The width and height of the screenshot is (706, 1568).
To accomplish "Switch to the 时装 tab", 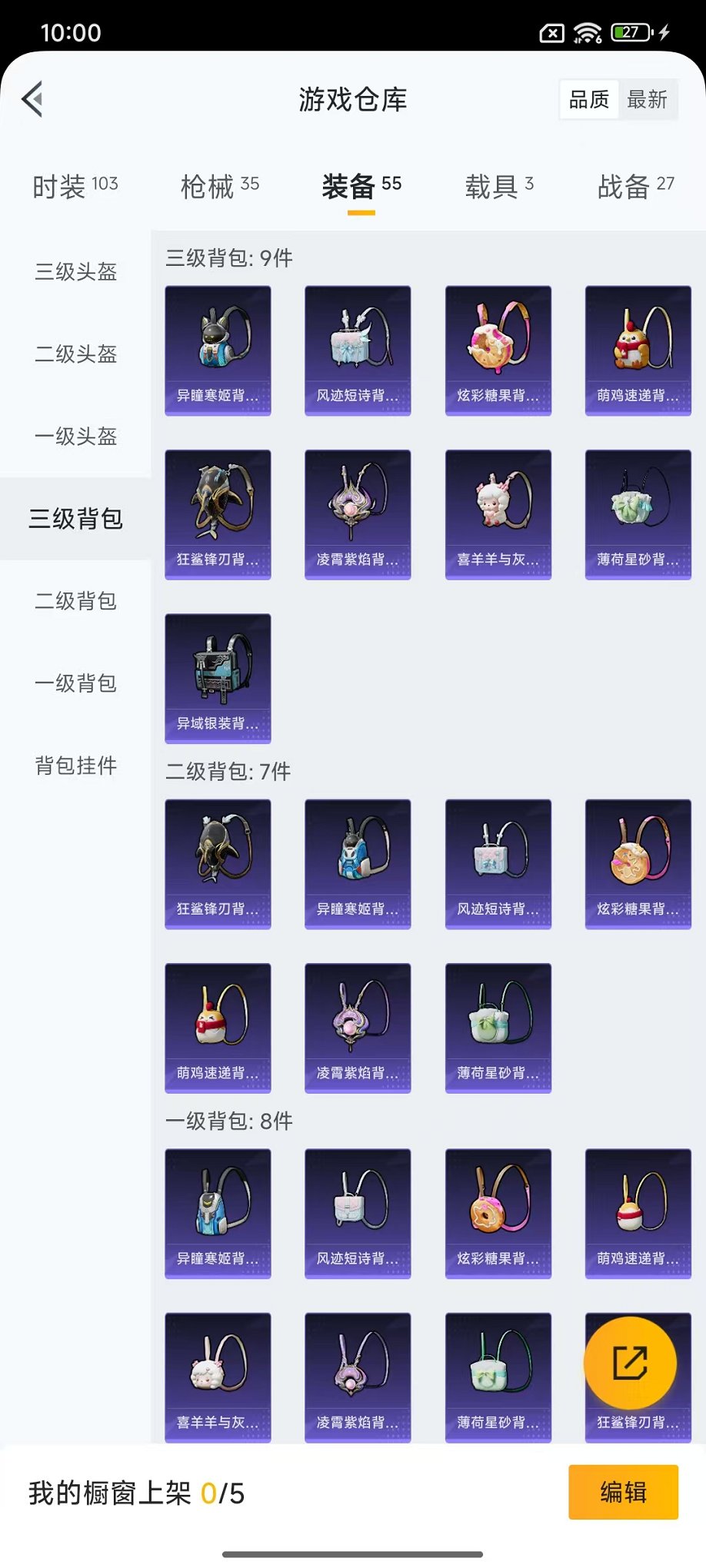I will pyautogui.click(x=75, y=186).
